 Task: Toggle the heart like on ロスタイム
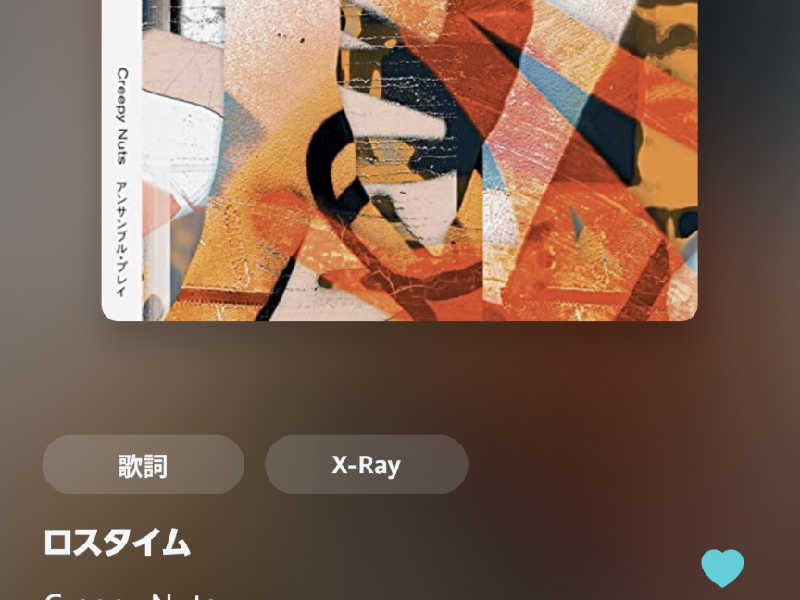click(722, 568)
